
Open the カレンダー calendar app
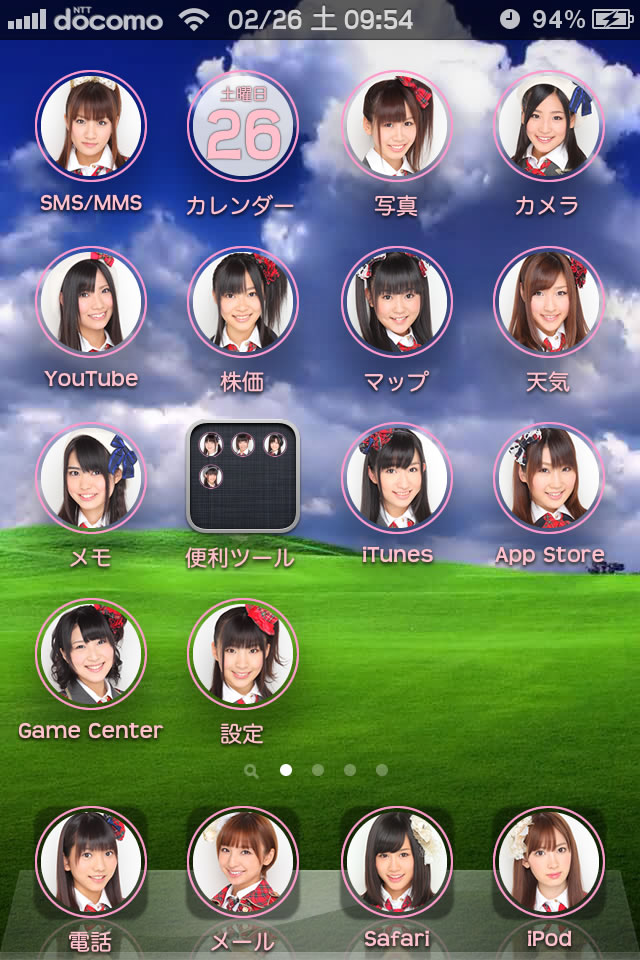[x=243, y=126]
